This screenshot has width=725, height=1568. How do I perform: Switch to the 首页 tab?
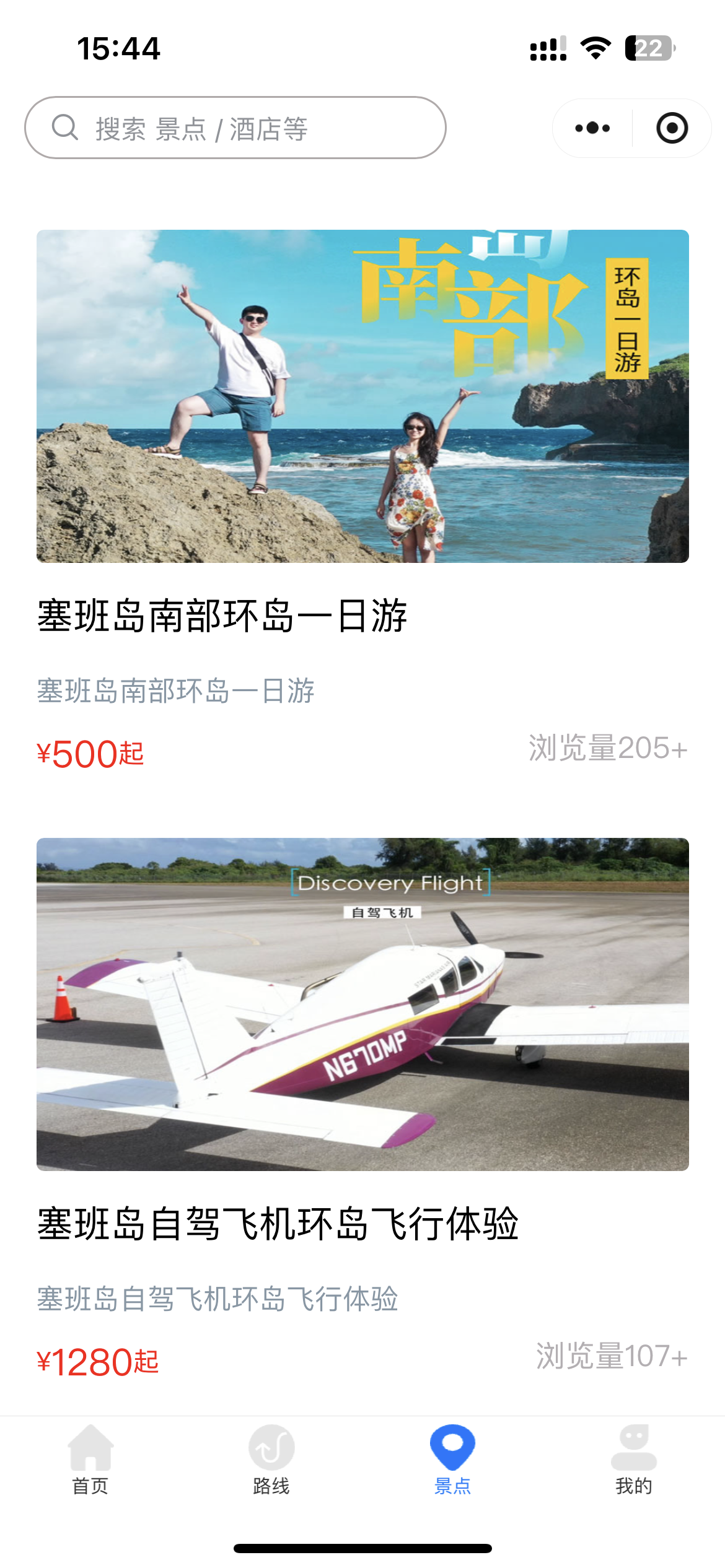point(90,1458)
